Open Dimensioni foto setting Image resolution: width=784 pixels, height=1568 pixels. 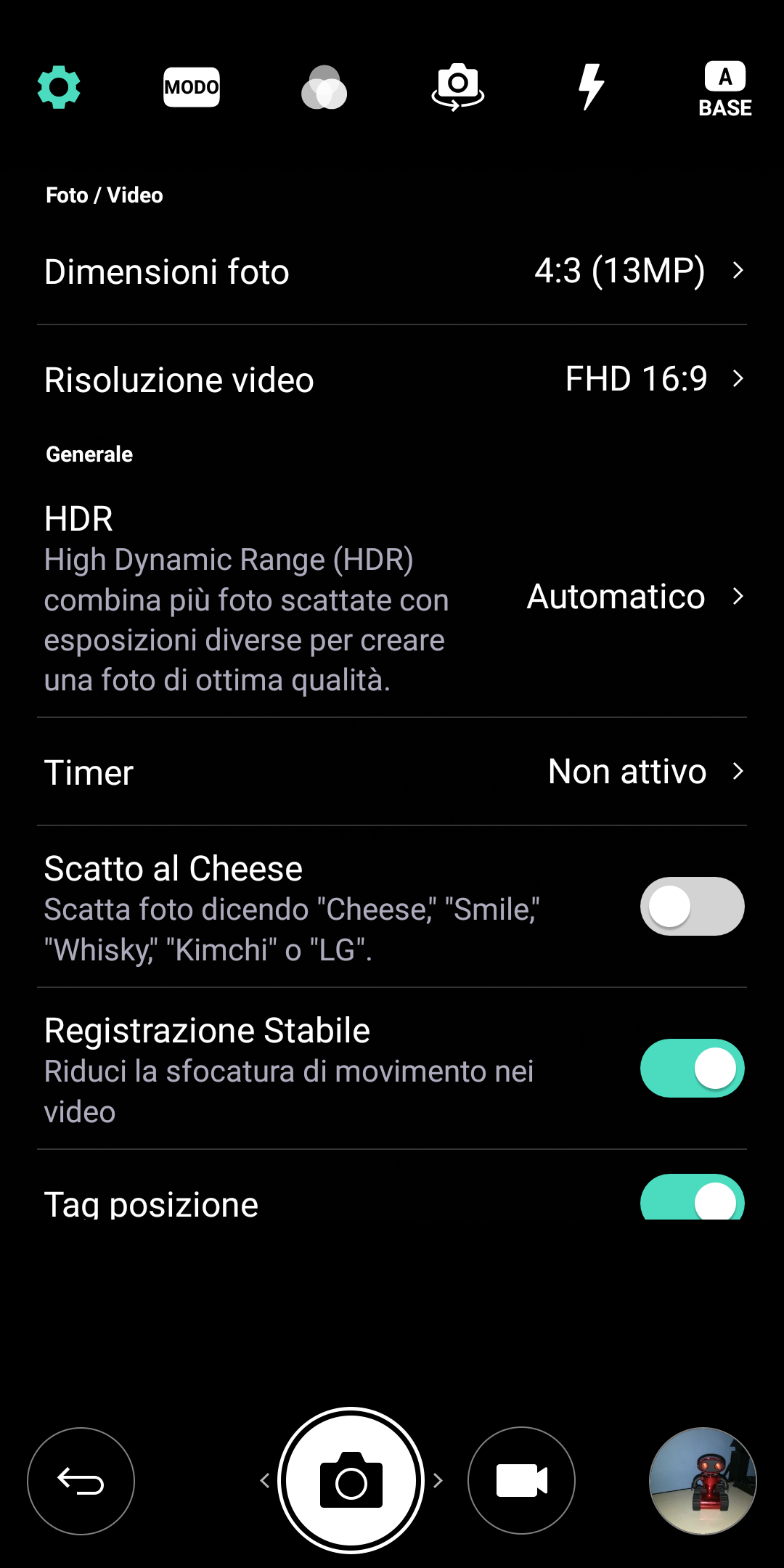392,271
